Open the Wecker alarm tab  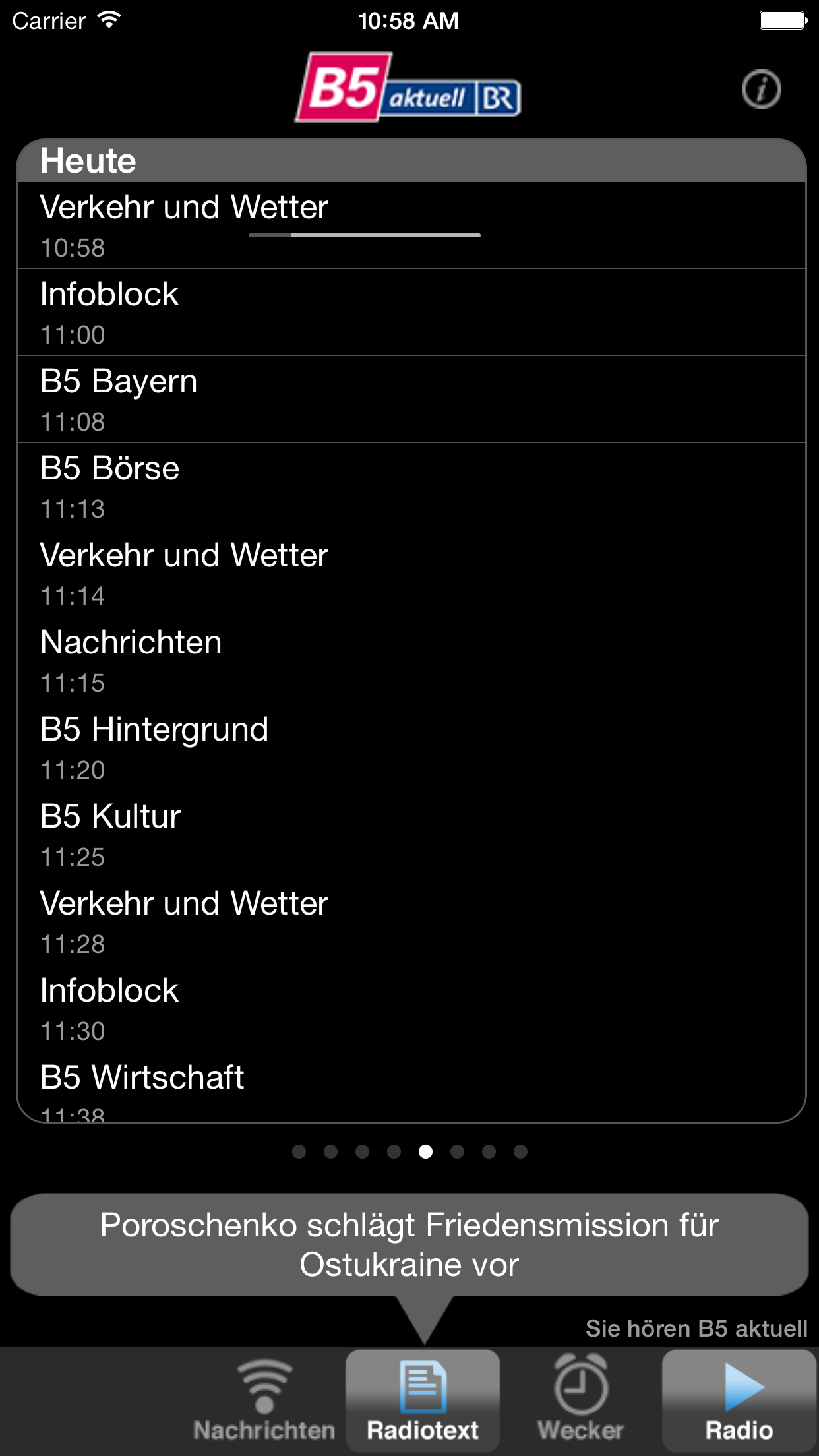580,1401
